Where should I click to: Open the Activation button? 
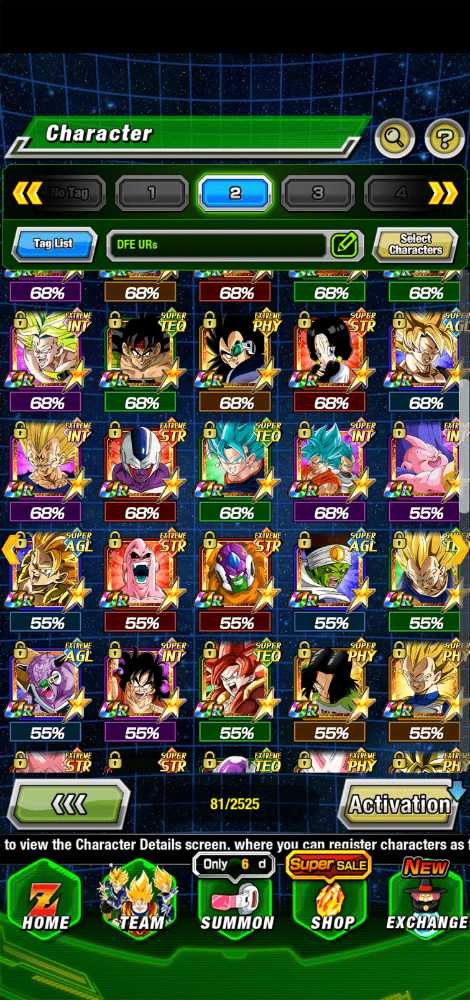tap(399, 804)
